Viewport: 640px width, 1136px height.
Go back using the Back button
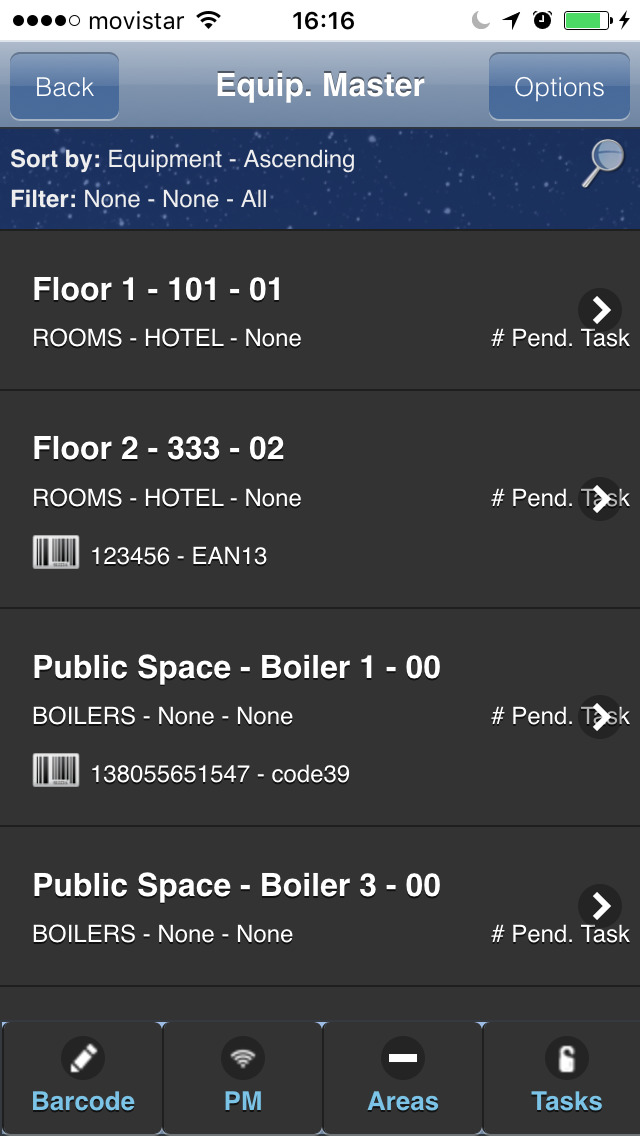65,86
